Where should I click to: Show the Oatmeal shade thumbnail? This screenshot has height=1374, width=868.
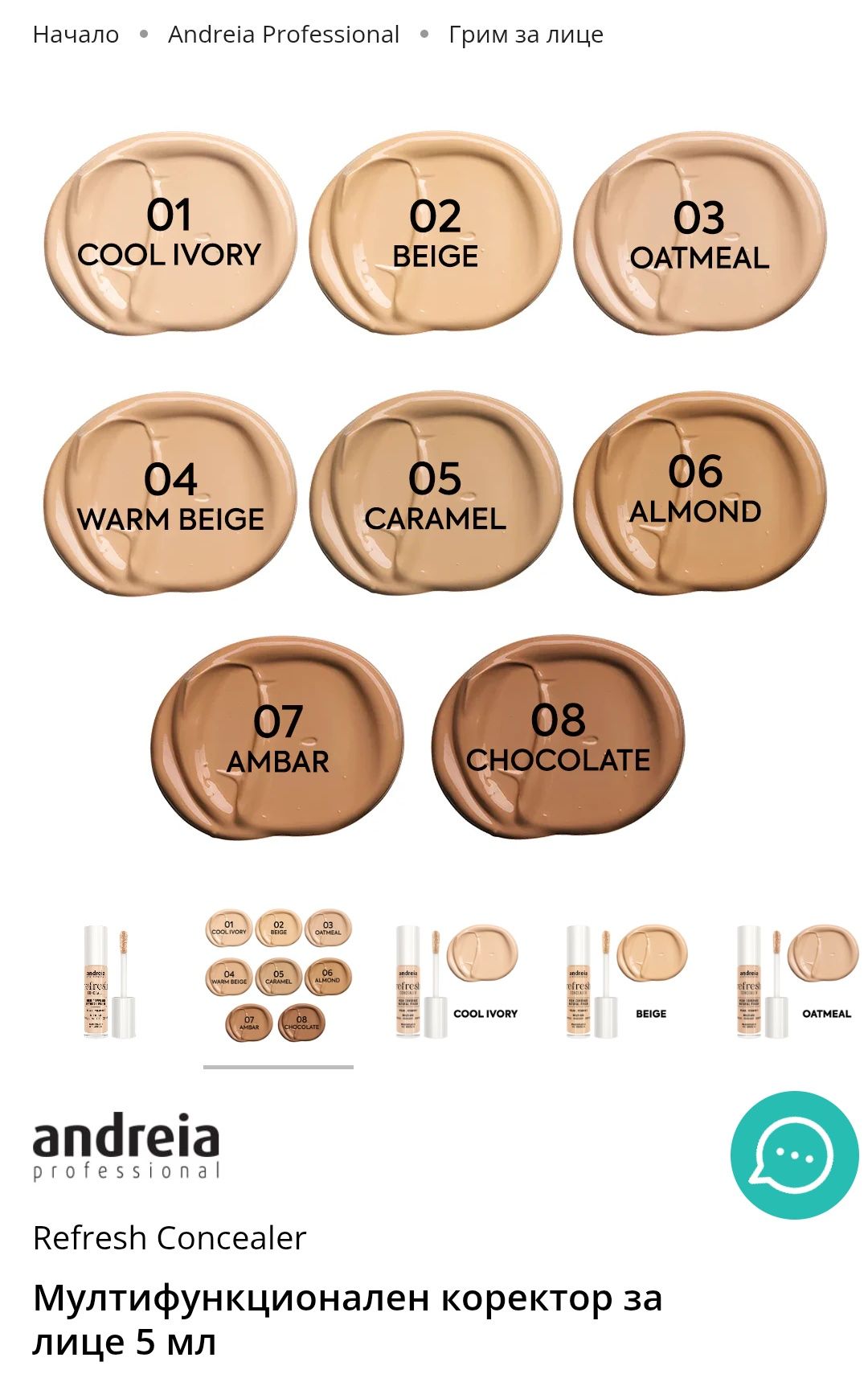(796, 982)
